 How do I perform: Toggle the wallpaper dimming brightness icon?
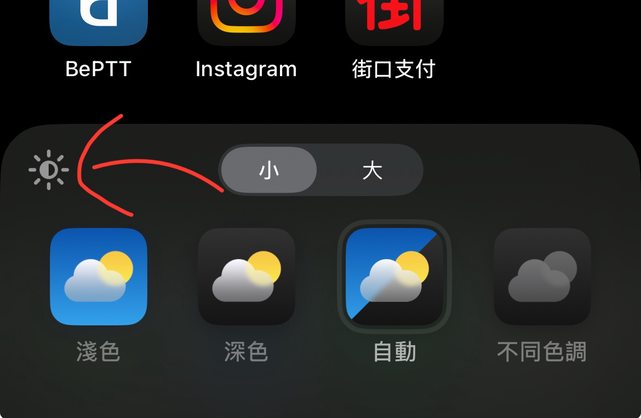pyautogui.click(x=48, y=171)
